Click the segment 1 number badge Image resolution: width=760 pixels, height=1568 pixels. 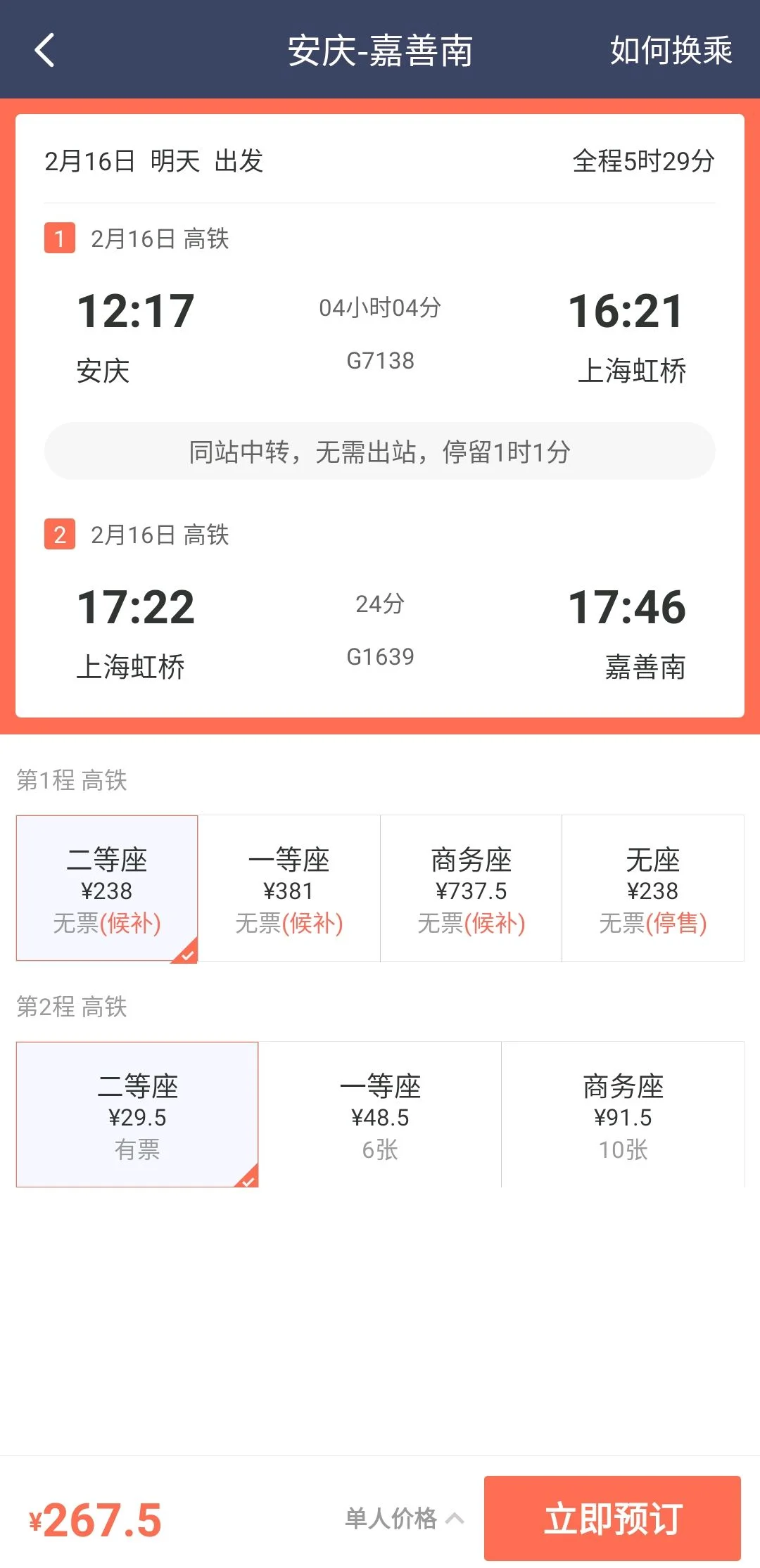pyautogui.click(x=61, y=239)
